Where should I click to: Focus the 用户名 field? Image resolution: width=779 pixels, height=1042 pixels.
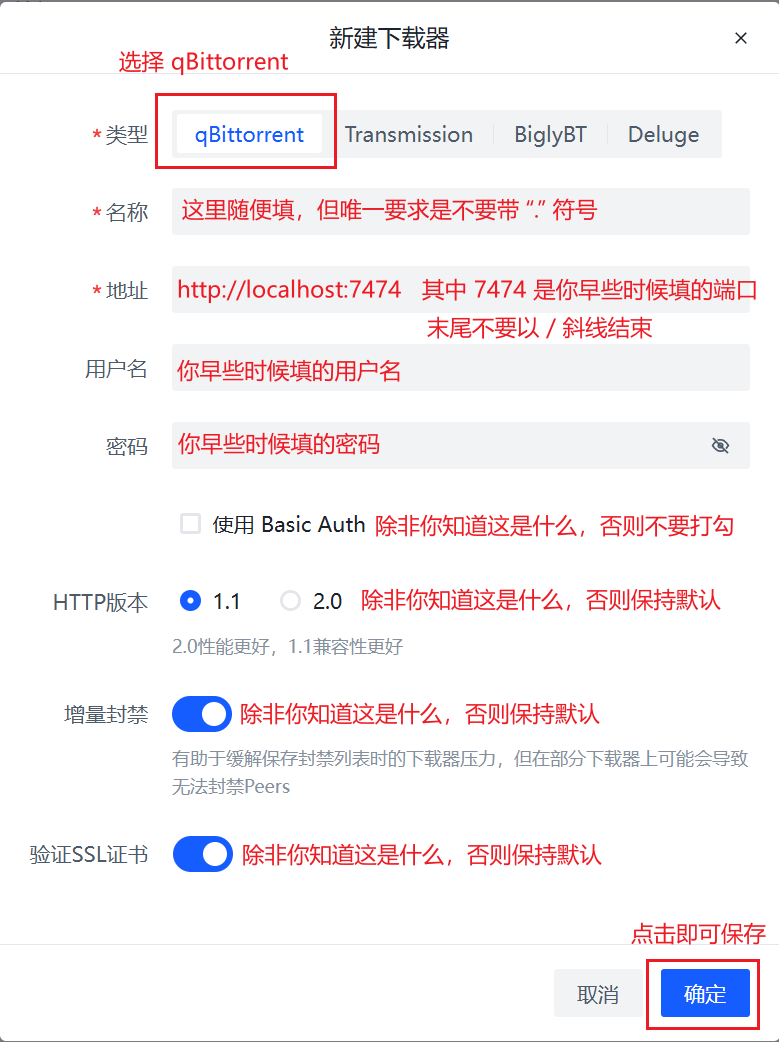[x=460, y=368]
